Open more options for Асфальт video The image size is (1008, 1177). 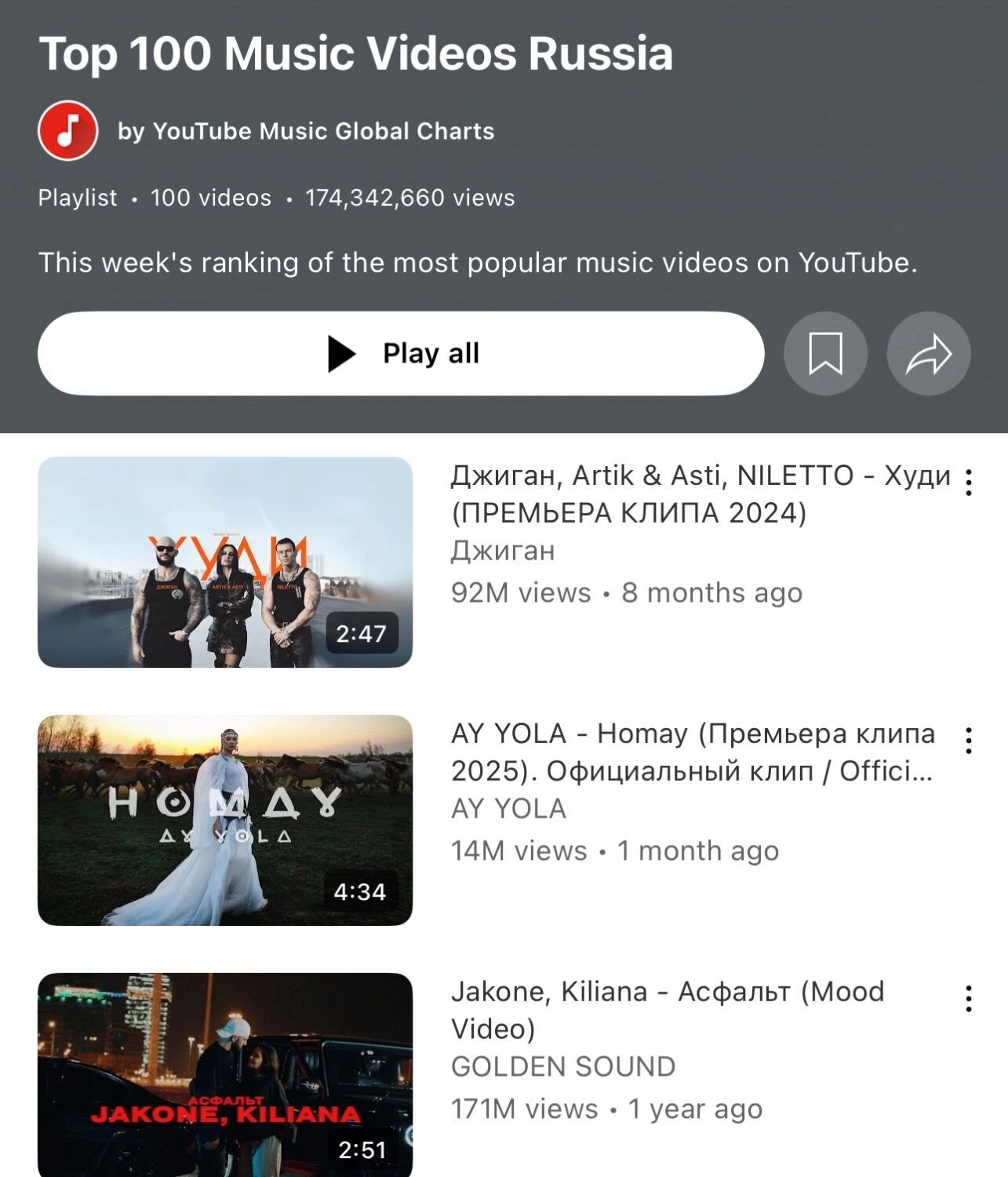click(x=969, y=998)
